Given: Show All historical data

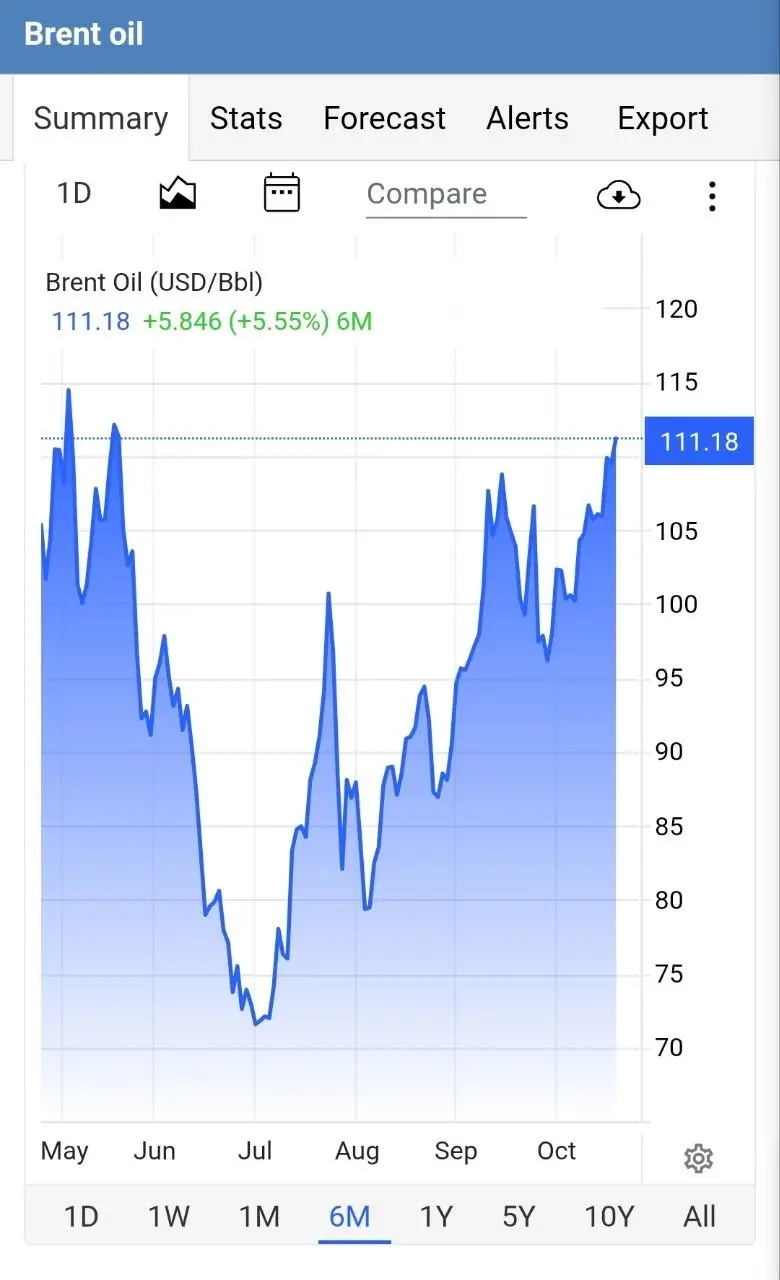Looking at the screenshot, I should click(x=700, y=1216).
